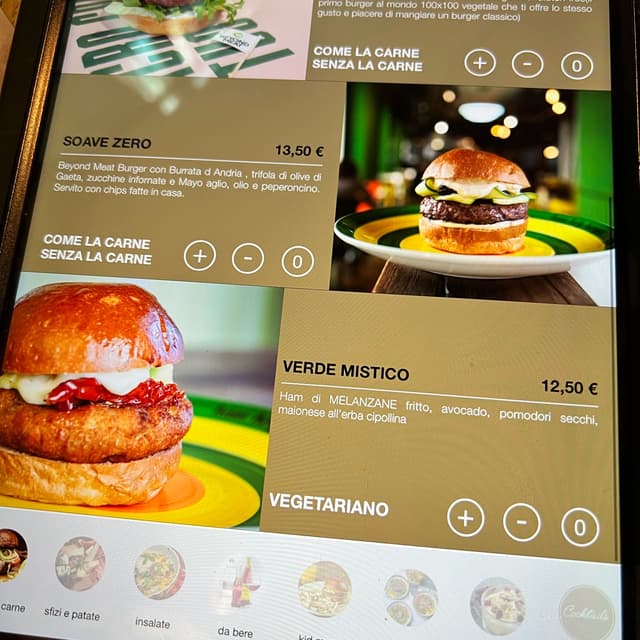The height and width of the screenshot is (640, 640).
Task: Switch to sfizi e patate category
Action: click(80, 564)
